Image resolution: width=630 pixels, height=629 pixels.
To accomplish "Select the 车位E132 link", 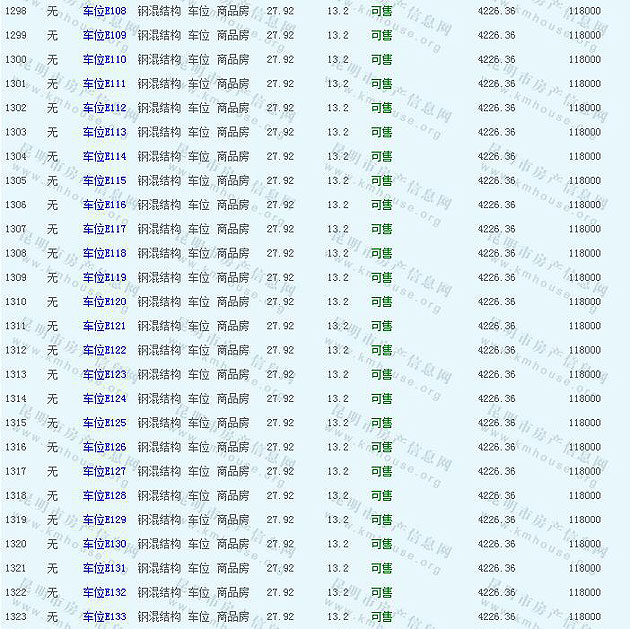I will (x=105, y=593).
